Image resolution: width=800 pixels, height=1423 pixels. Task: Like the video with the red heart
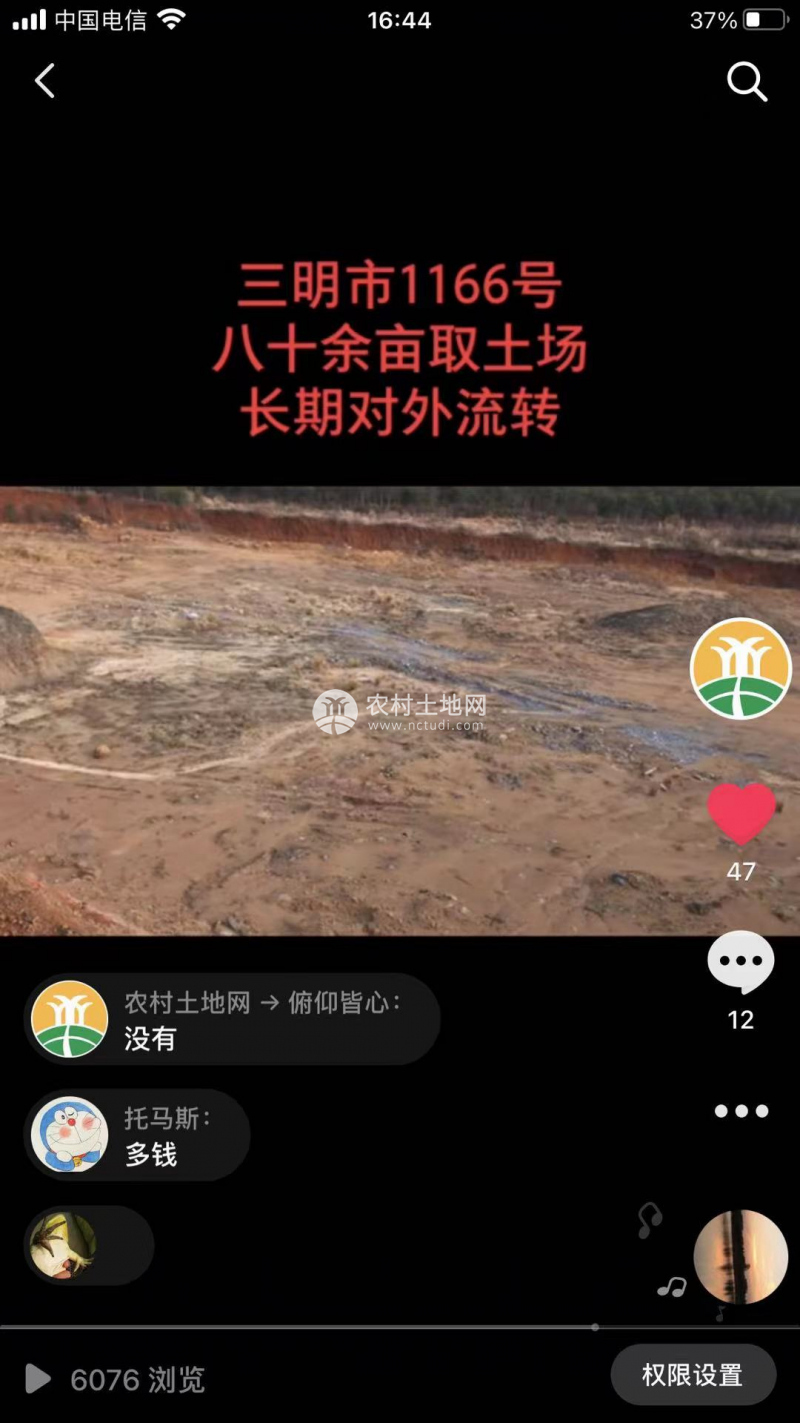(x=741, y=812)
